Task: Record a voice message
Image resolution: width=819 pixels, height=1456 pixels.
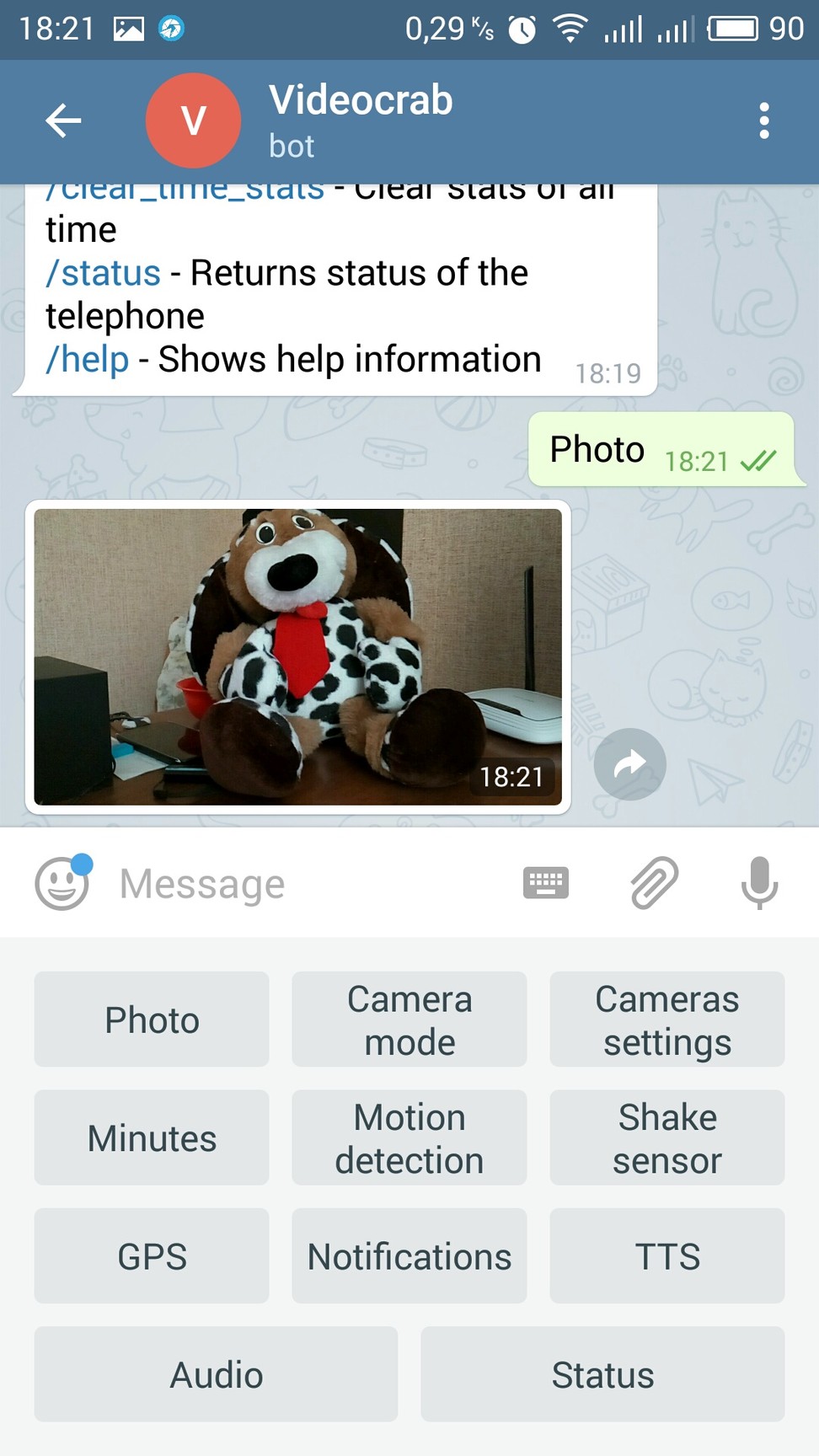Action: pyautogui.click(x=759, y=883)
